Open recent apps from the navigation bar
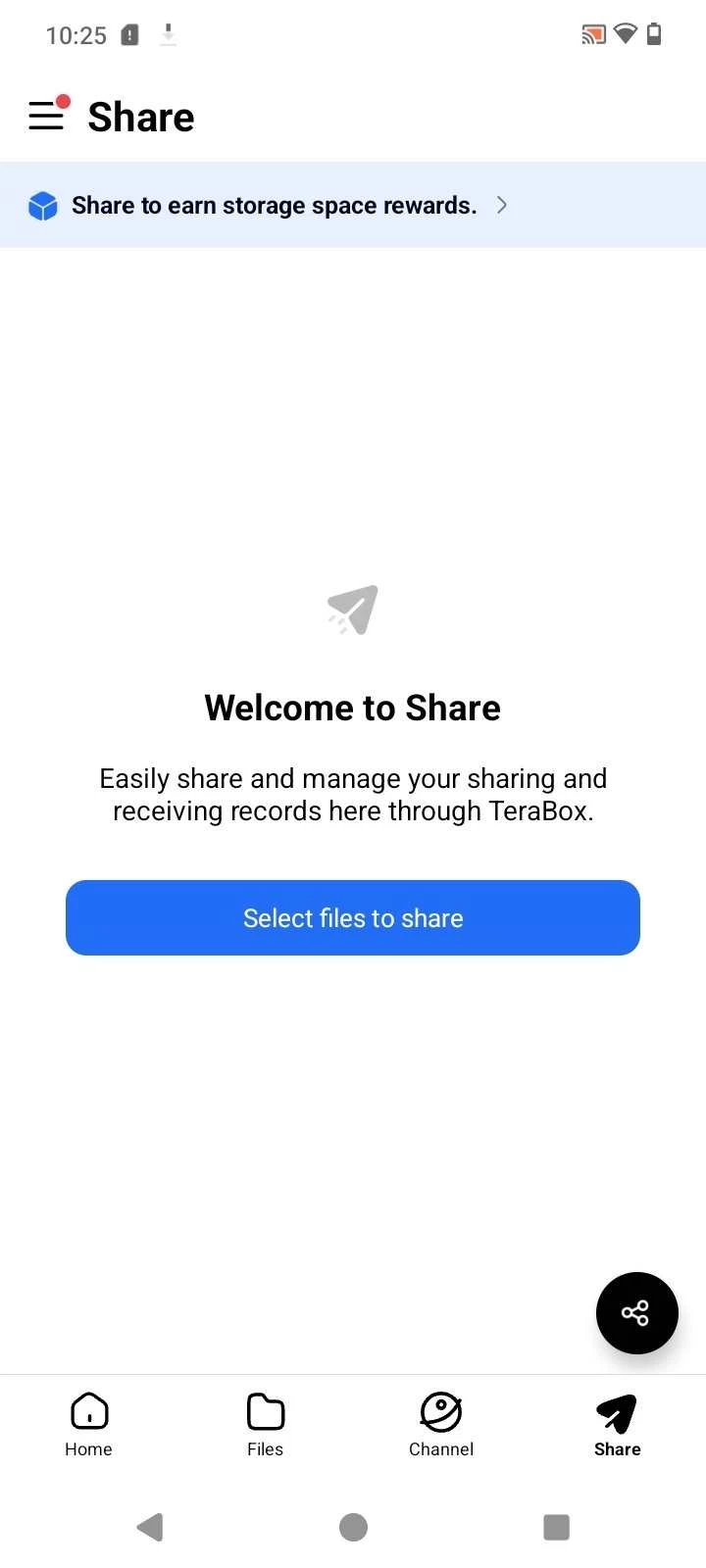This screenshot has width=706, height=1568. [556, 1527]
